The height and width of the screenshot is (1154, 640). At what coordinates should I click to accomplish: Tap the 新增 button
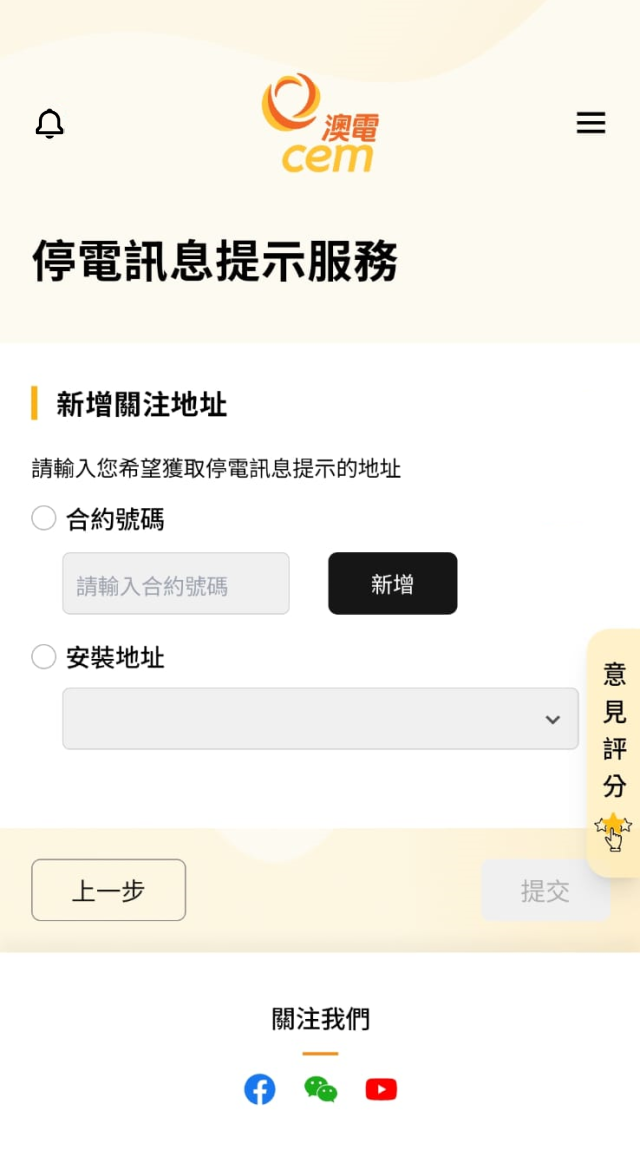coord(392,584)
